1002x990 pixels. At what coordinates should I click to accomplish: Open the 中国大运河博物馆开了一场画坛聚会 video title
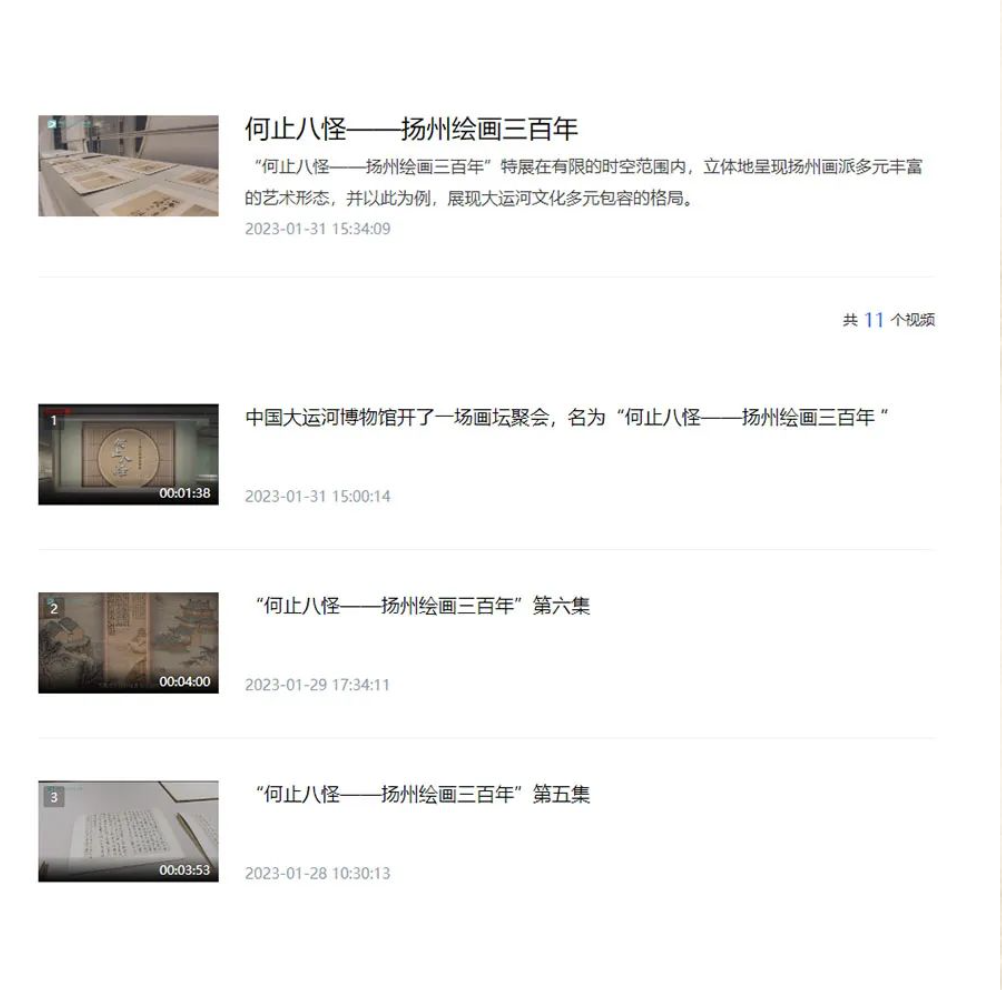coord(567,418)
